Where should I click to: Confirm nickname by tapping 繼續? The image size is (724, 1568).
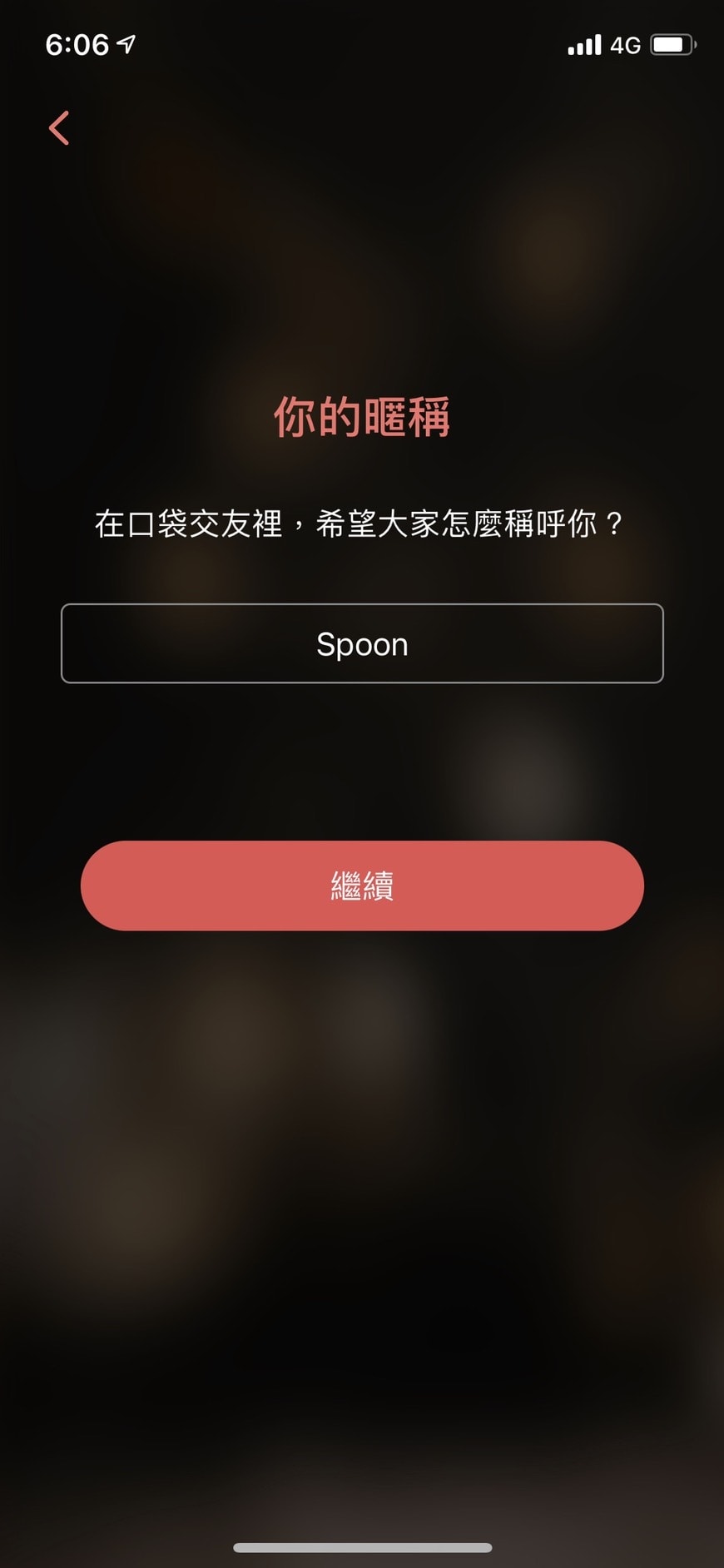[x=361, y=886]
